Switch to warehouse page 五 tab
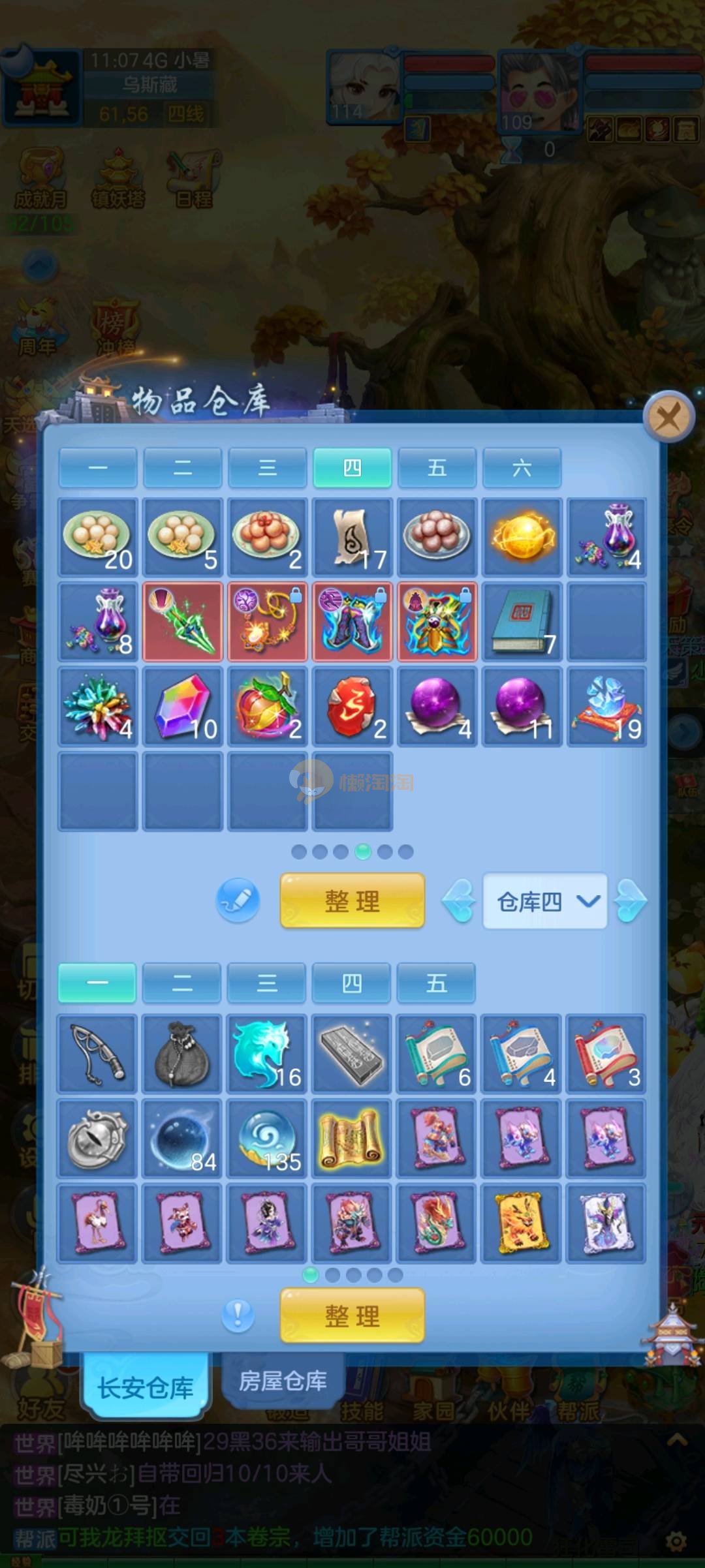705x1568 pixels. coord(437,468)
